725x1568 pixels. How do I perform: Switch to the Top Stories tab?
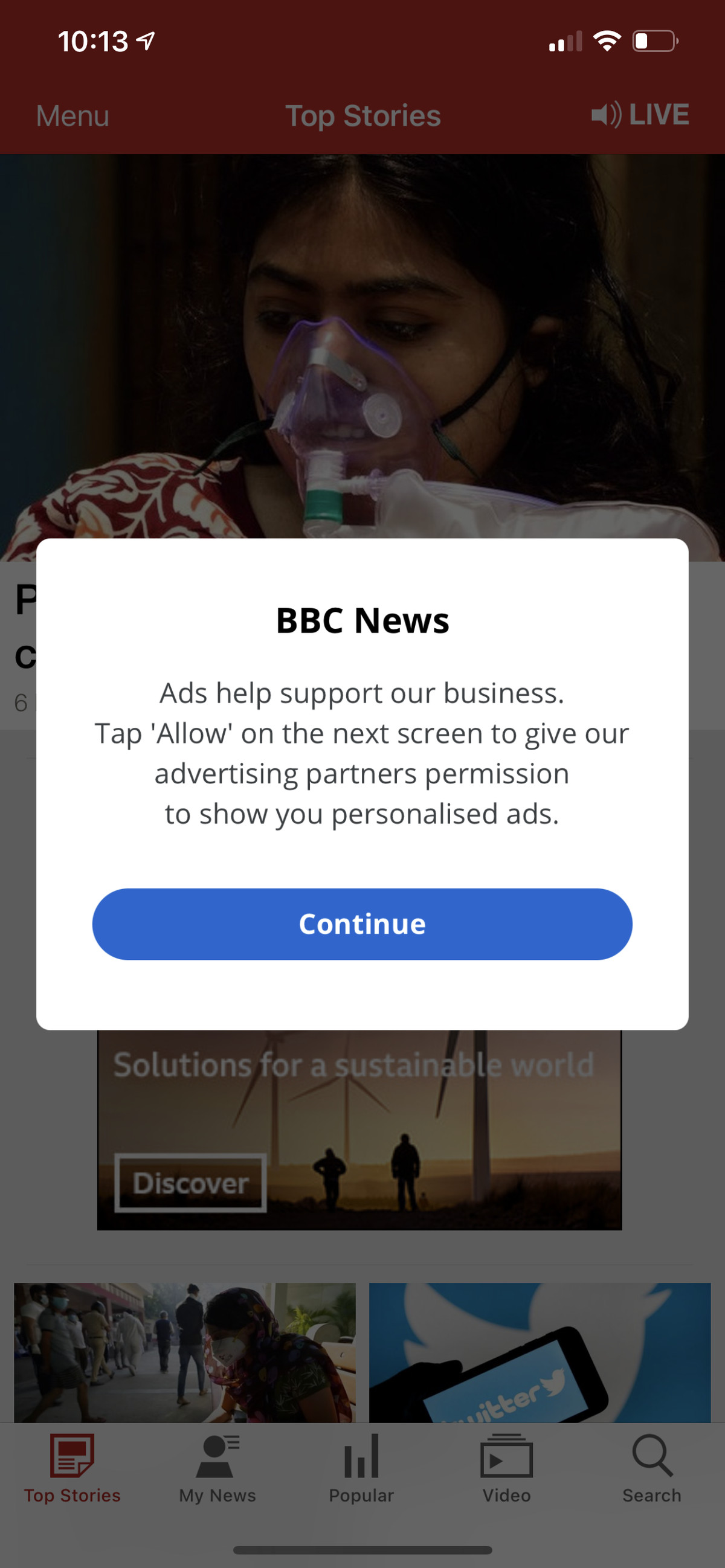(x=72, y=1468)
